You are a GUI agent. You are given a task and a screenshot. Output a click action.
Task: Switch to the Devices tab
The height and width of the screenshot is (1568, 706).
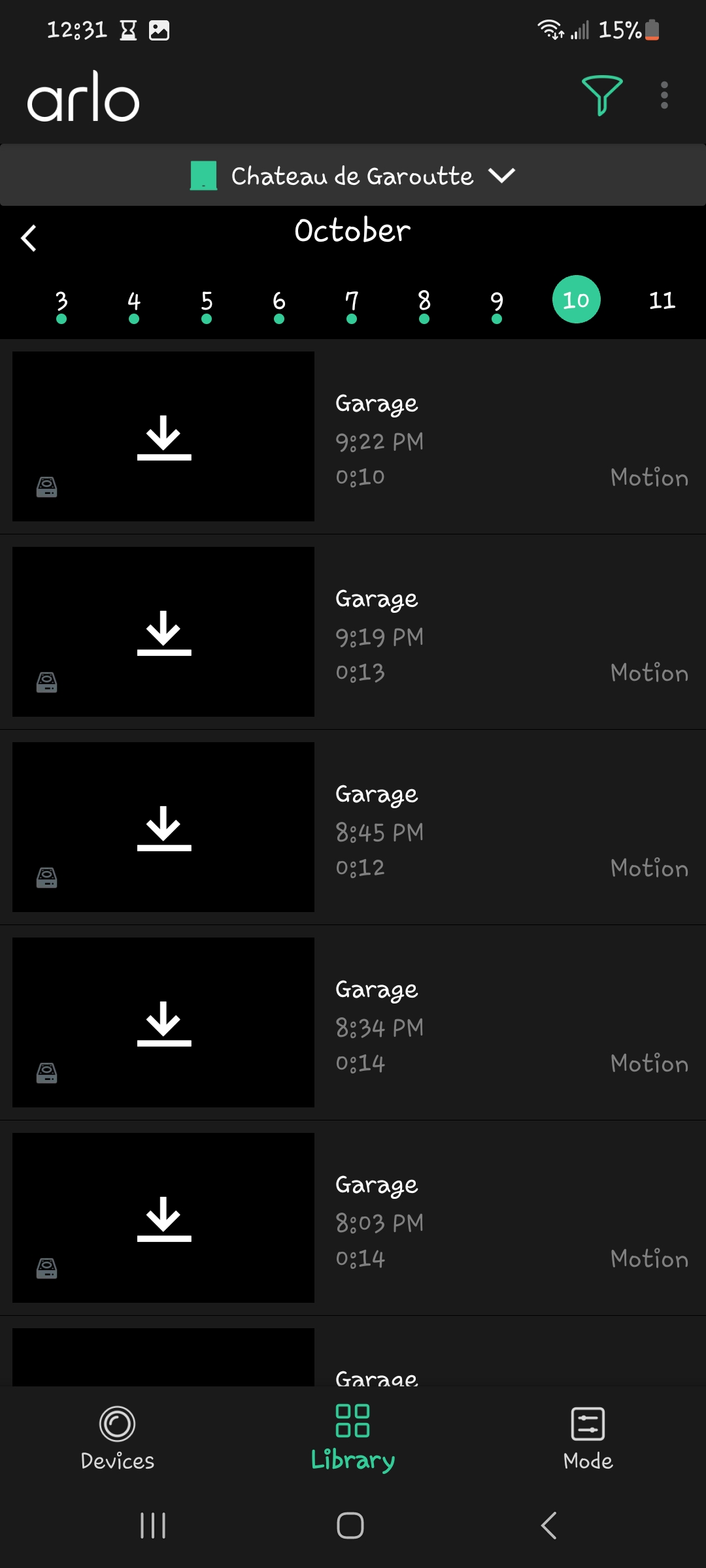(118, 1437)
